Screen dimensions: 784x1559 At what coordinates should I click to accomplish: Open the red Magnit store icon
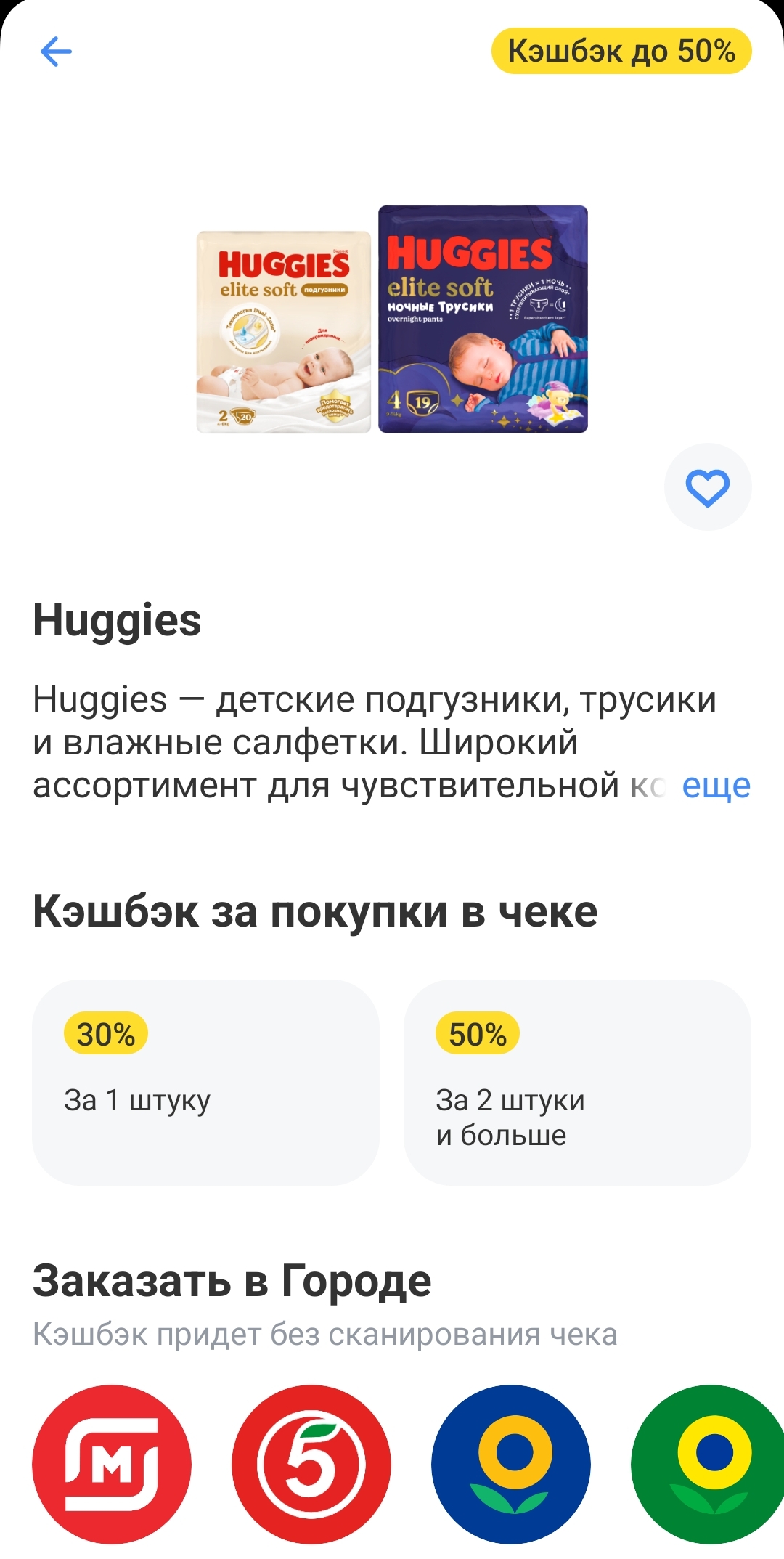(112, 1464)
